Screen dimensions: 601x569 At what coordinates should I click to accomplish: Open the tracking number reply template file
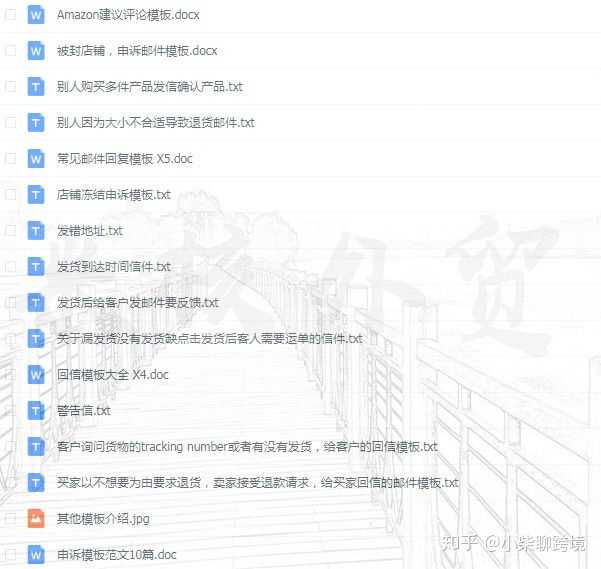pyautogui.click(x=247, y=446)
